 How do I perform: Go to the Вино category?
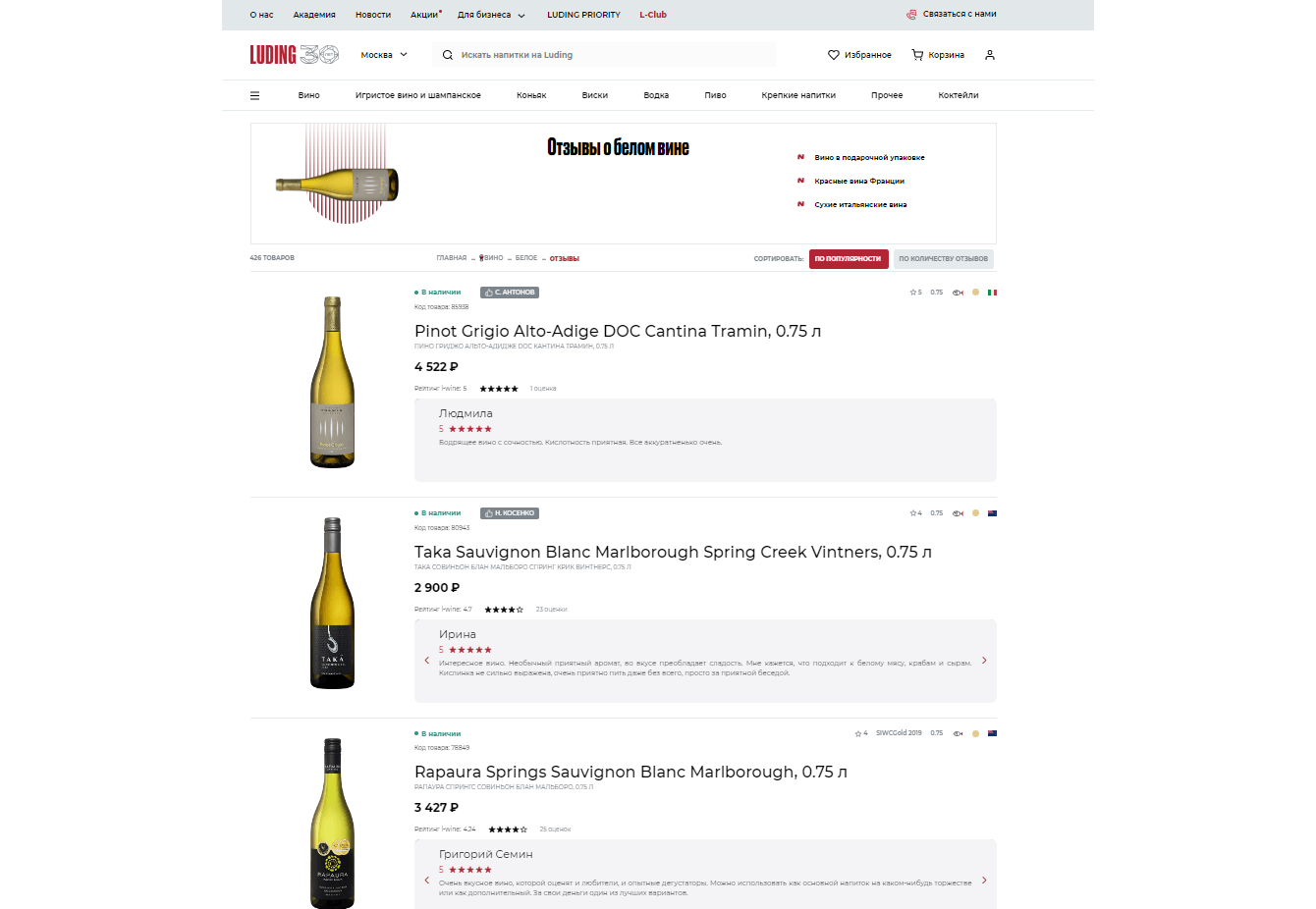tap(309, 95)
